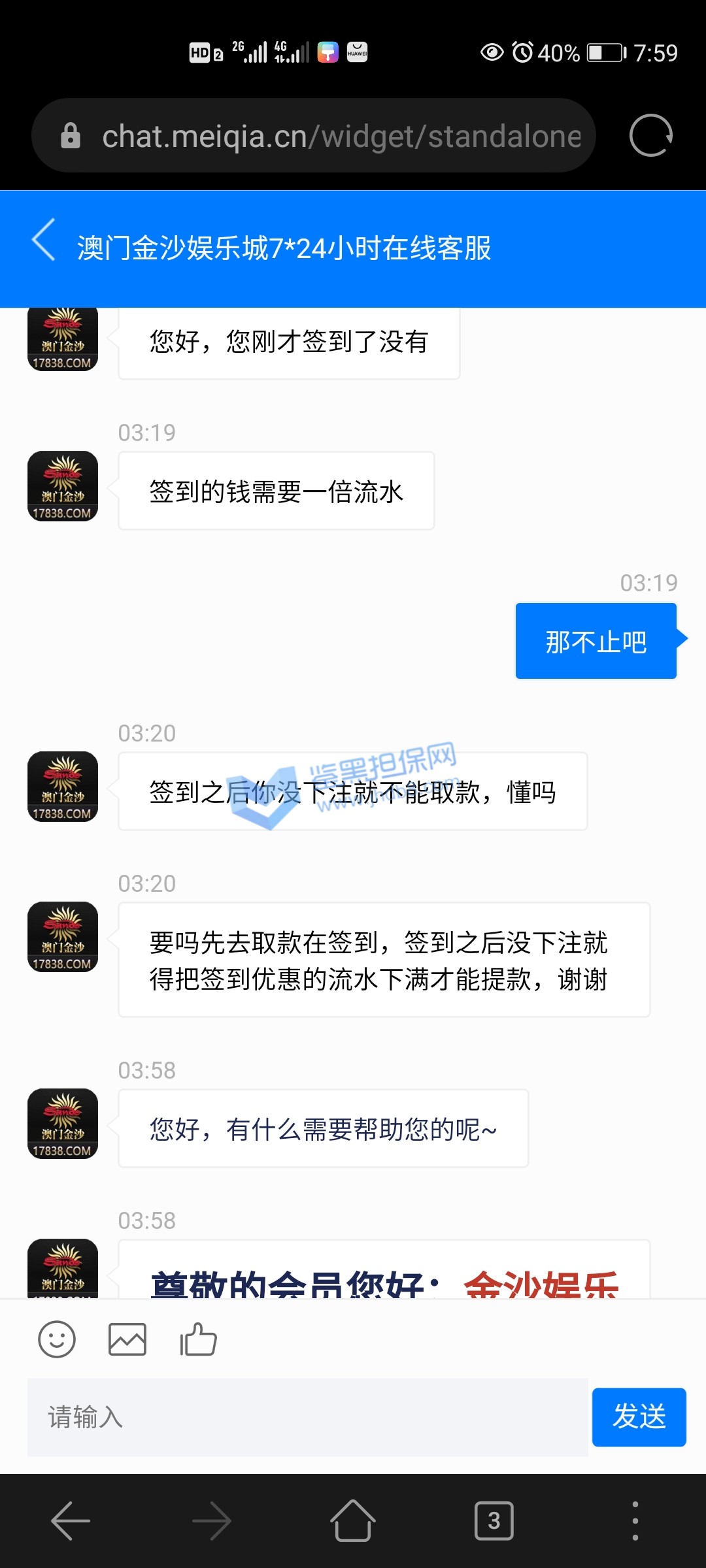The height and width of the screenshot is (1568, 706).
Task: Go to the browser home page
Action: (353, 1520)
